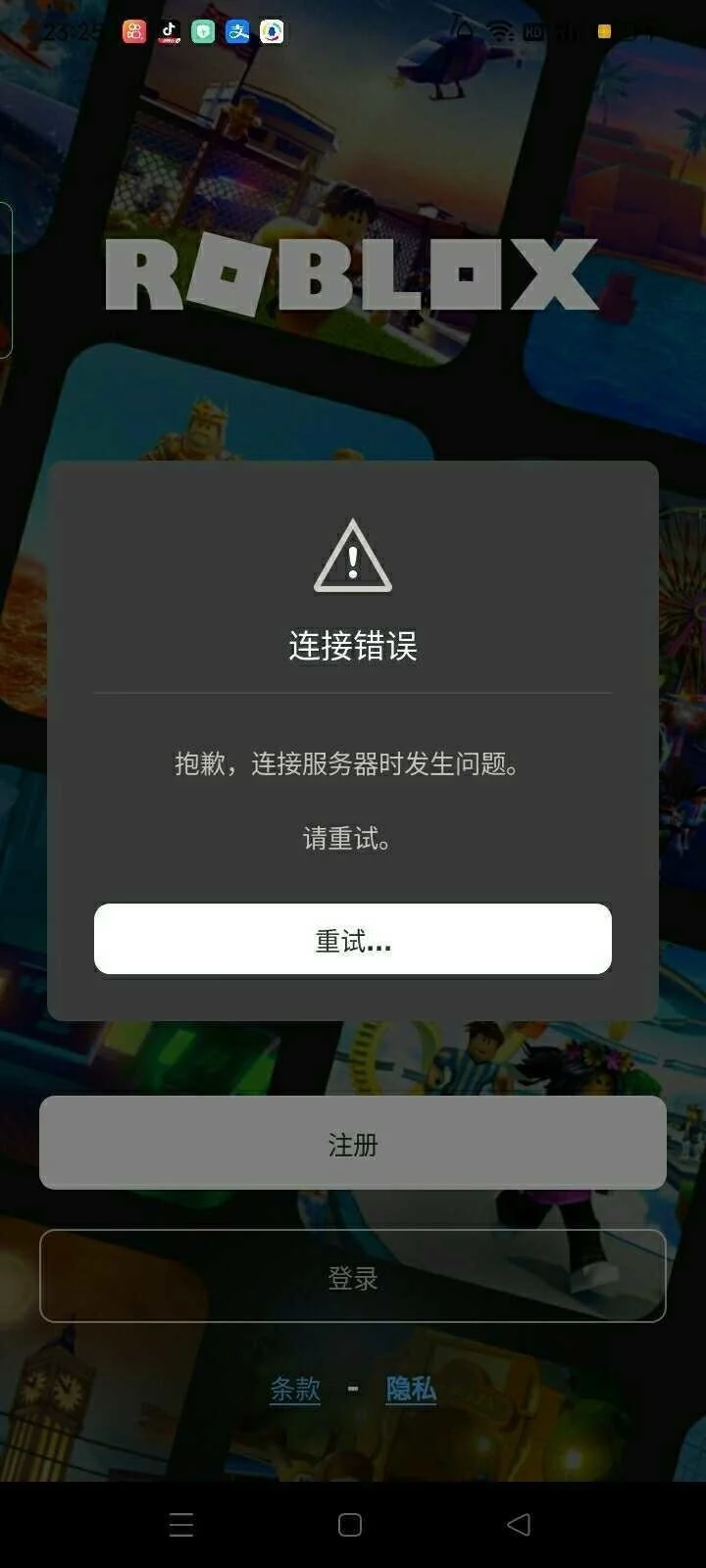Go back using system back button
This screenshot has height=1568, width=706.
click(x=519, y=1524)
